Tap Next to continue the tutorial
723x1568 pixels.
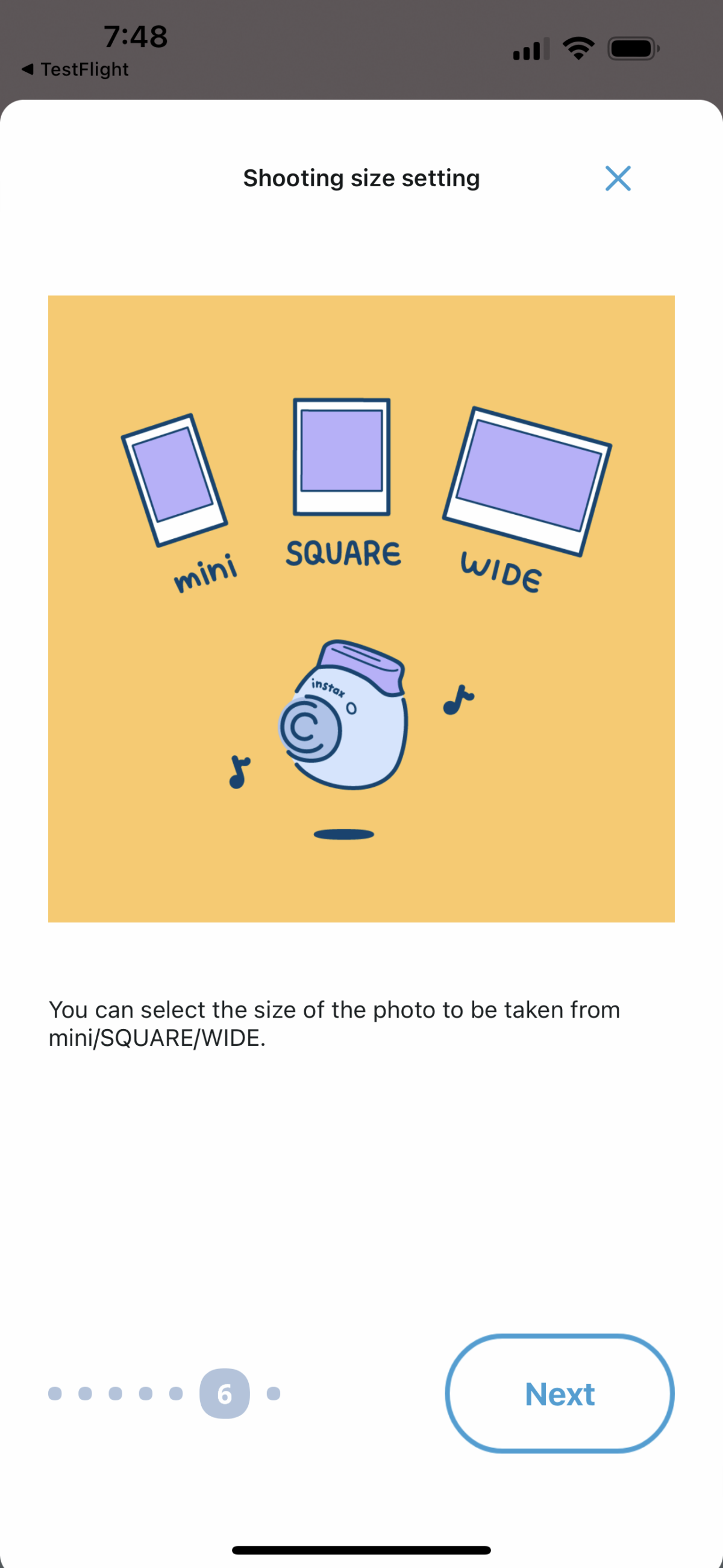[560, 1393]
